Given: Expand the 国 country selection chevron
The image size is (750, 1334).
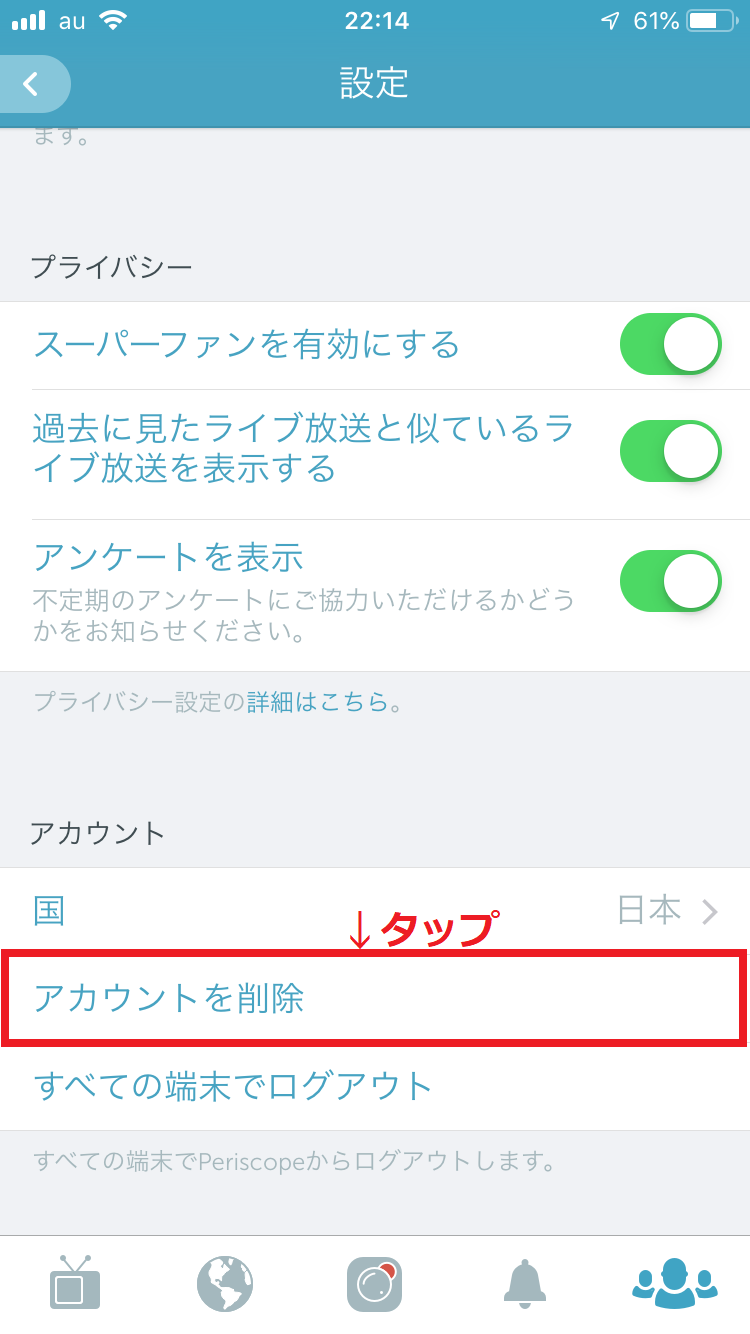Looking at the screenshot, I should pos(712,911).
